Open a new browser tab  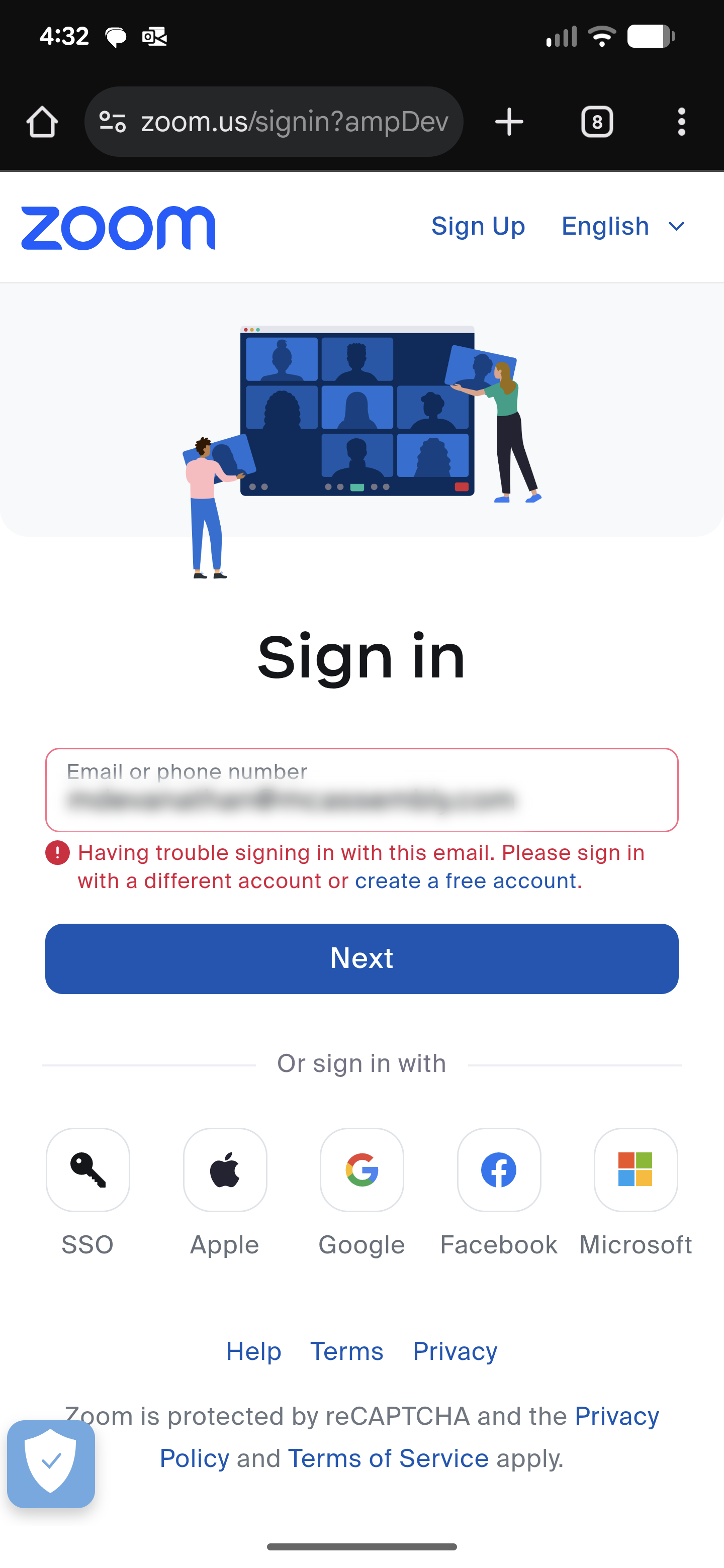[x=509, y=122]
